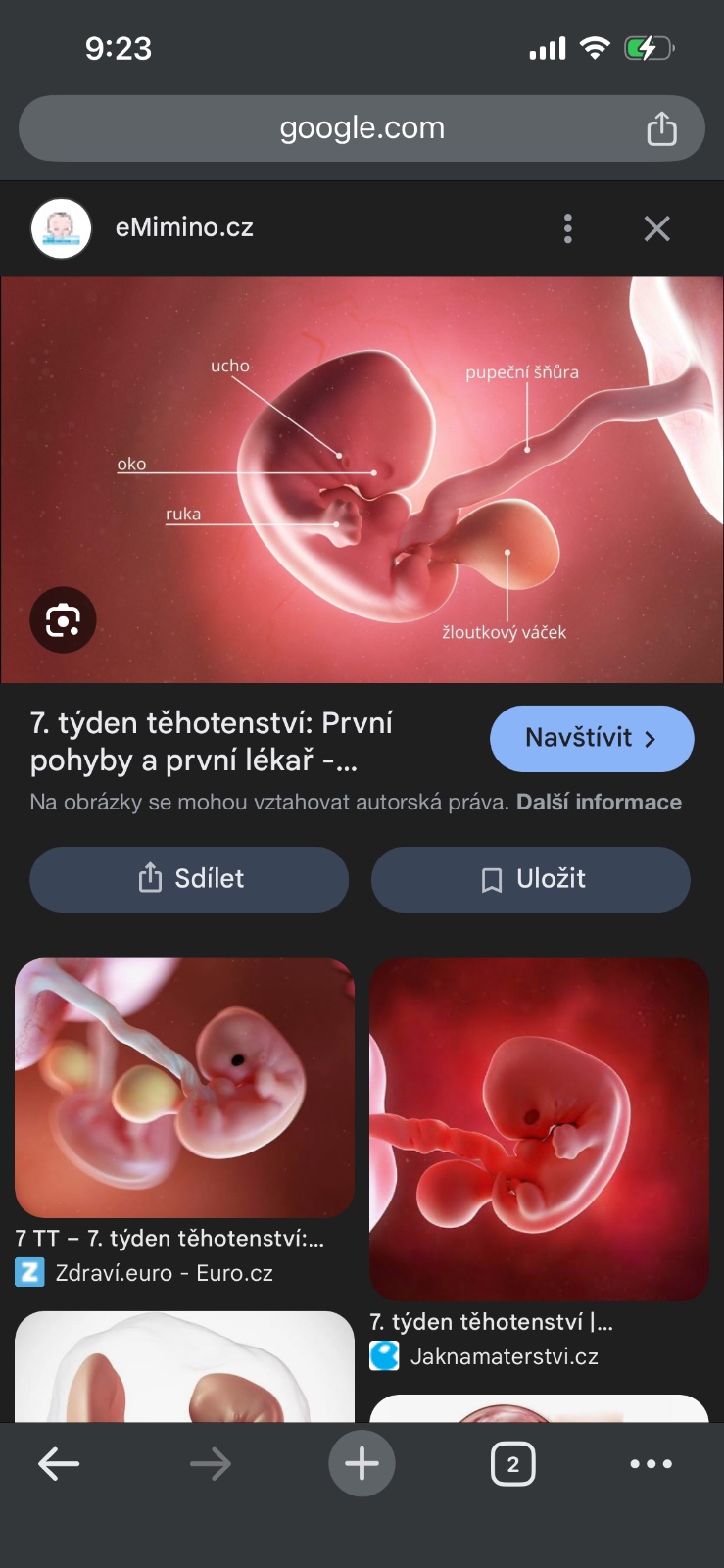This screenshot has height=1568, width=724.
Task: Tap the google.com address bar
Action: [362, 128]
